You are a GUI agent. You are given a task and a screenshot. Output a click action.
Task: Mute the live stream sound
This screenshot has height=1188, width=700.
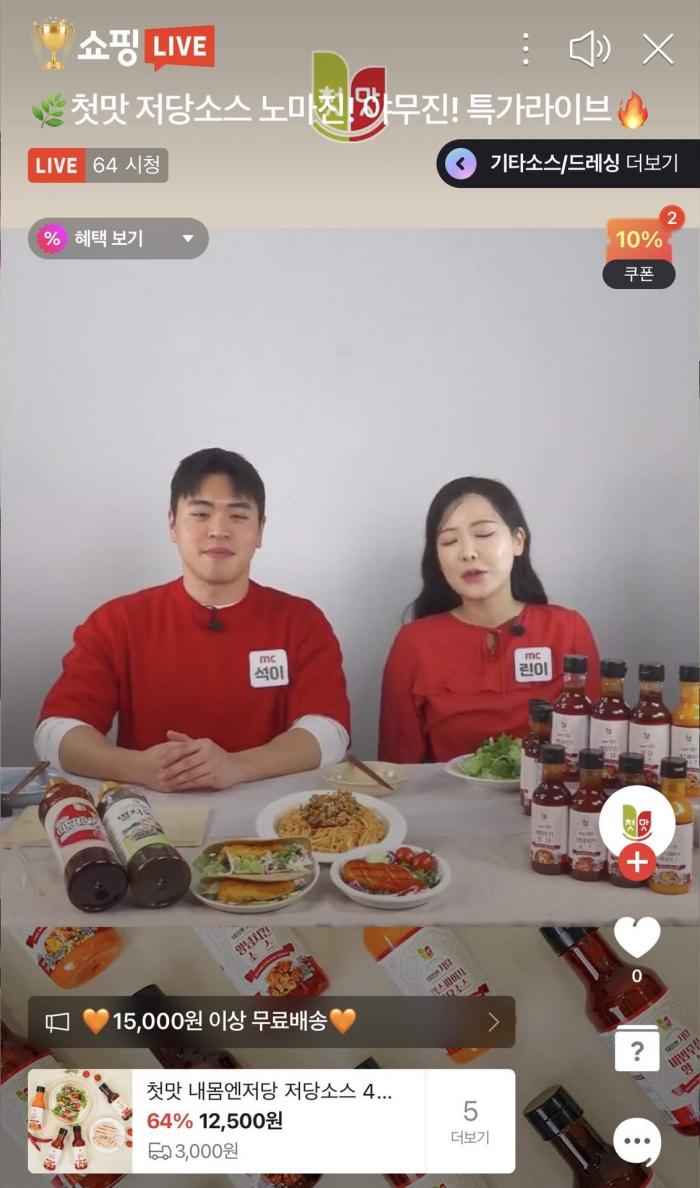589,48
